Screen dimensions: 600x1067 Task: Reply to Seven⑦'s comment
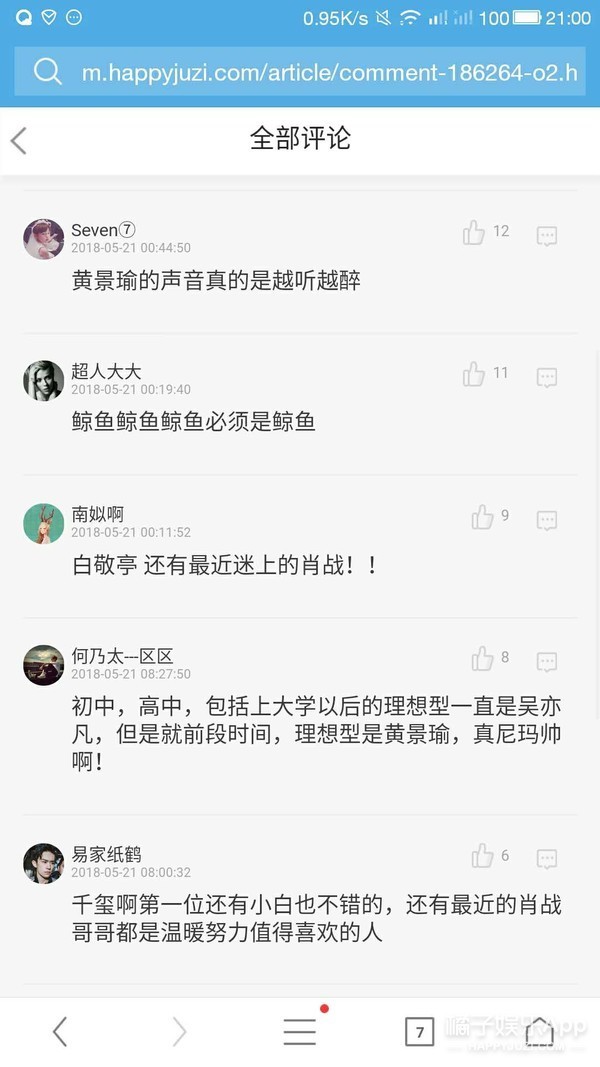click(546, 236)
